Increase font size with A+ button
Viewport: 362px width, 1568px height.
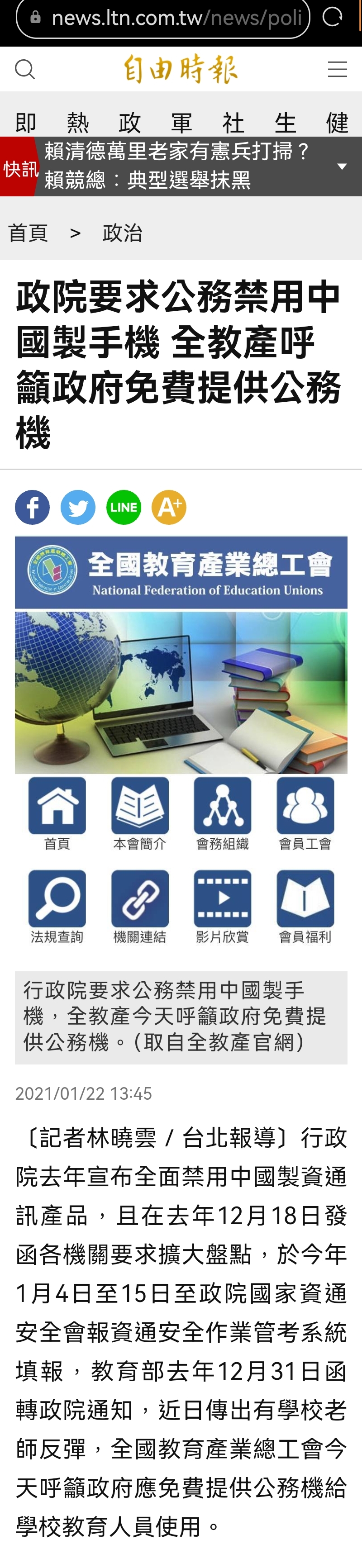[x=168, y=507]
